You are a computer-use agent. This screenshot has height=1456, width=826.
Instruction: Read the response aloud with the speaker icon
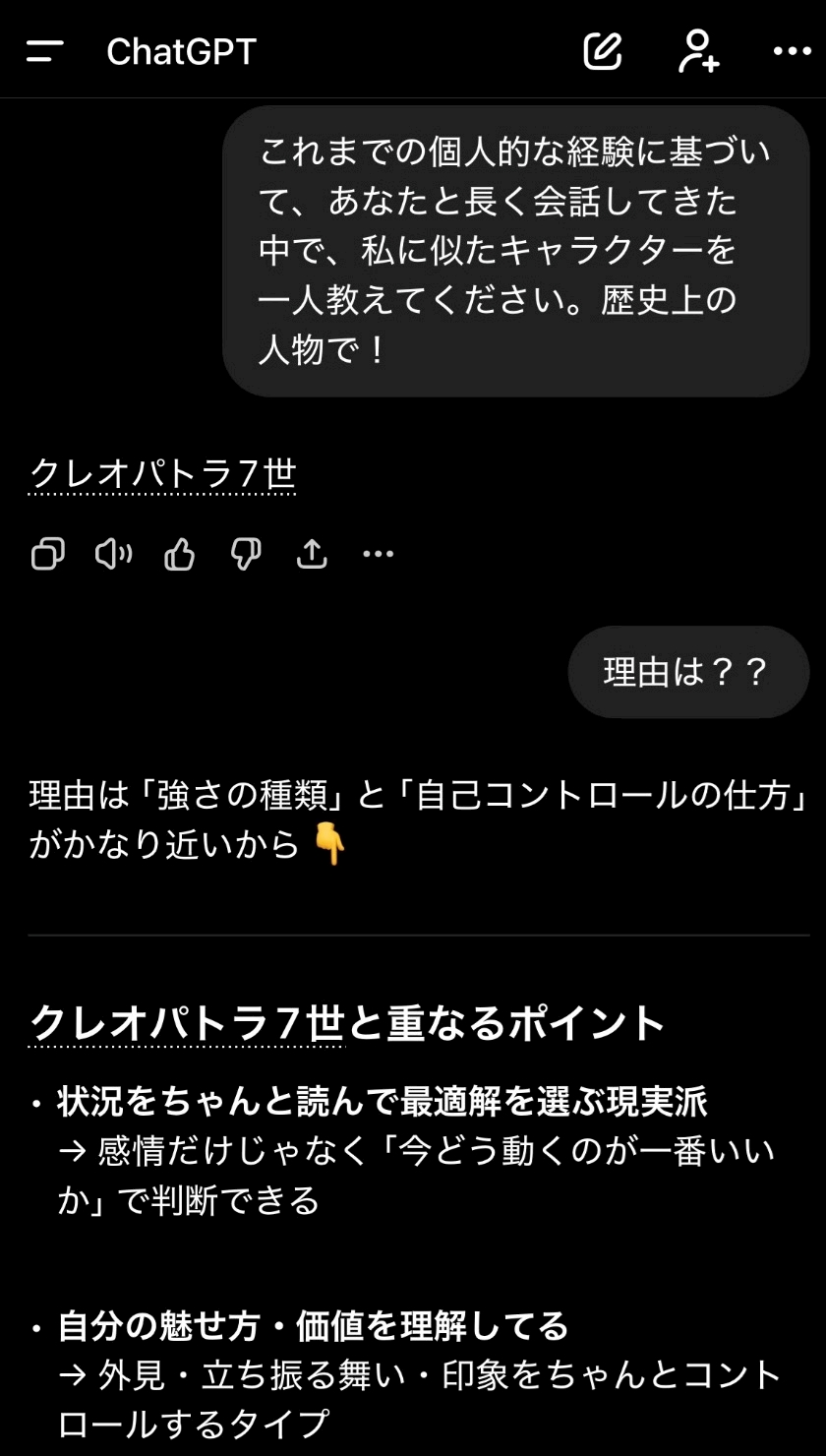click(x=113, y=554)
